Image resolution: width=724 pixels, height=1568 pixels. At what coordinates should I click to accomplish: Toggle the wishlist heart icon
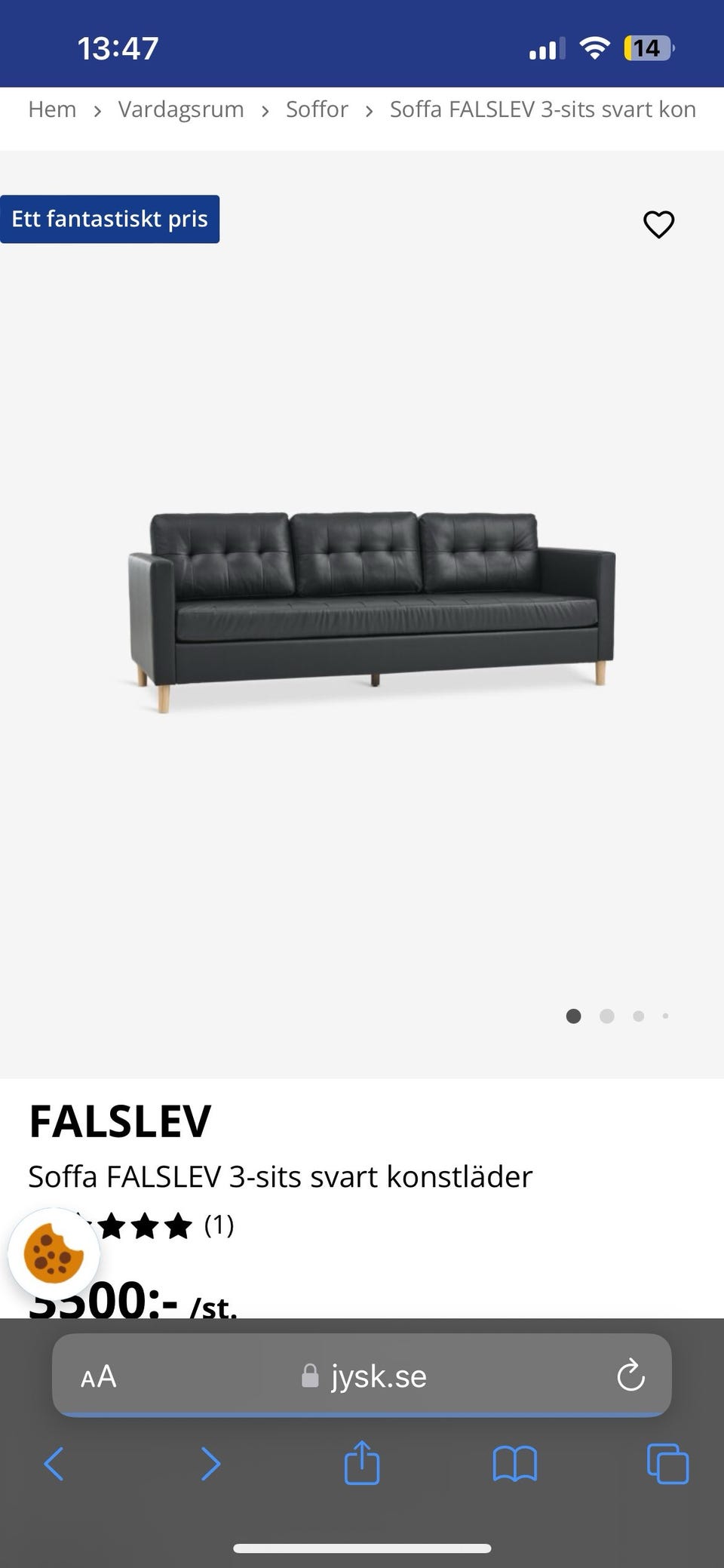coord(658,223)
